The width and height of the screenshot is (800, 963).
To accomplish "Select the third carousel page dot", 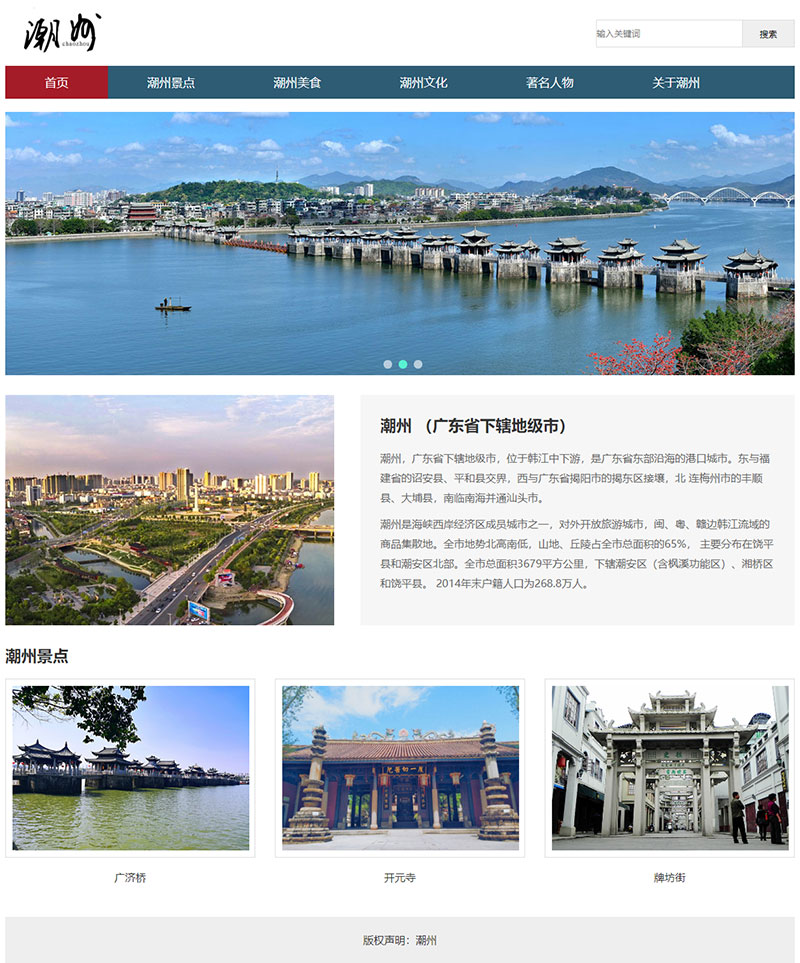I will (x=418, y=364).
